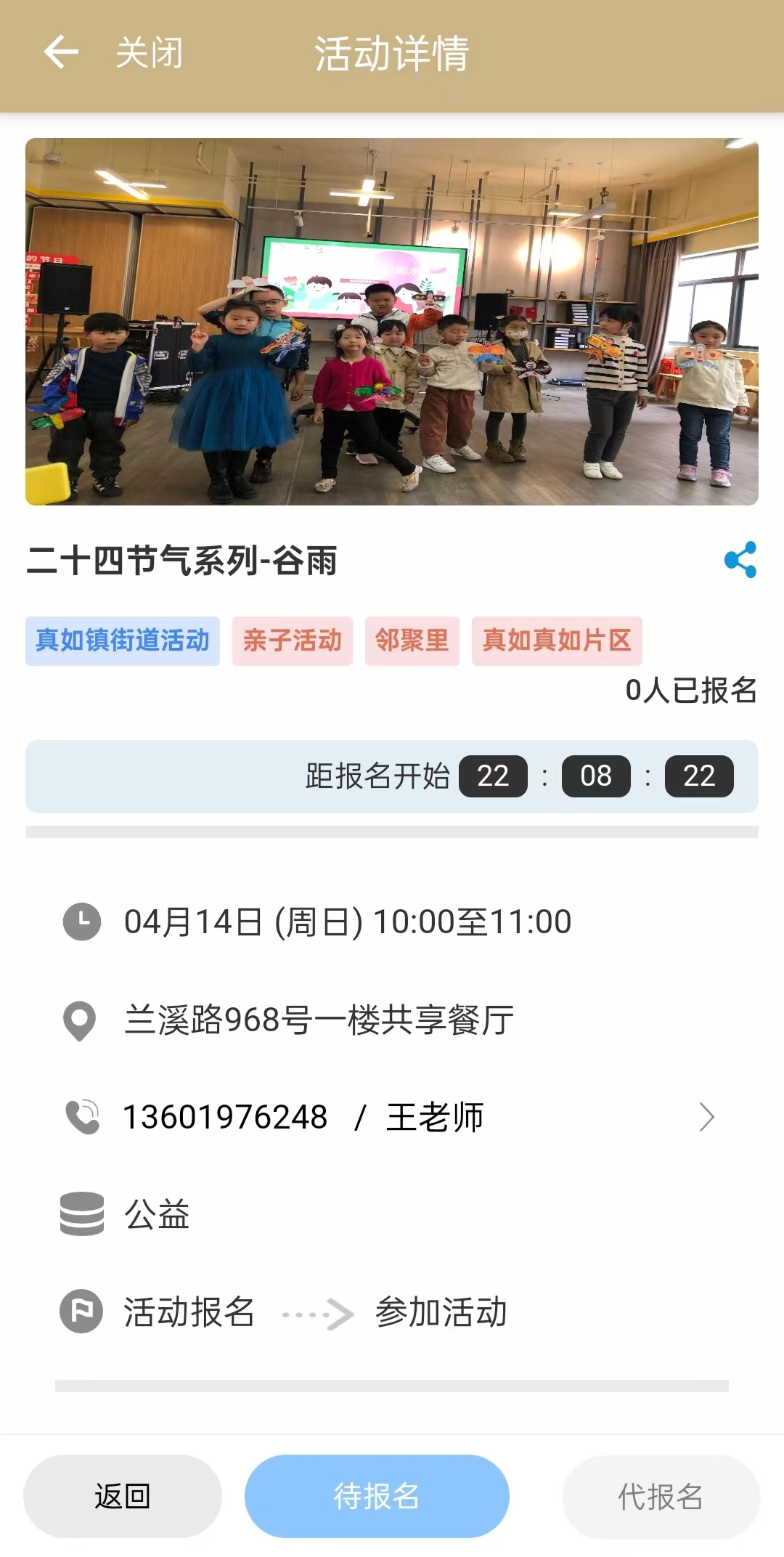
Task: Tap the 待报名 button
Action: tap(377, 1496)
